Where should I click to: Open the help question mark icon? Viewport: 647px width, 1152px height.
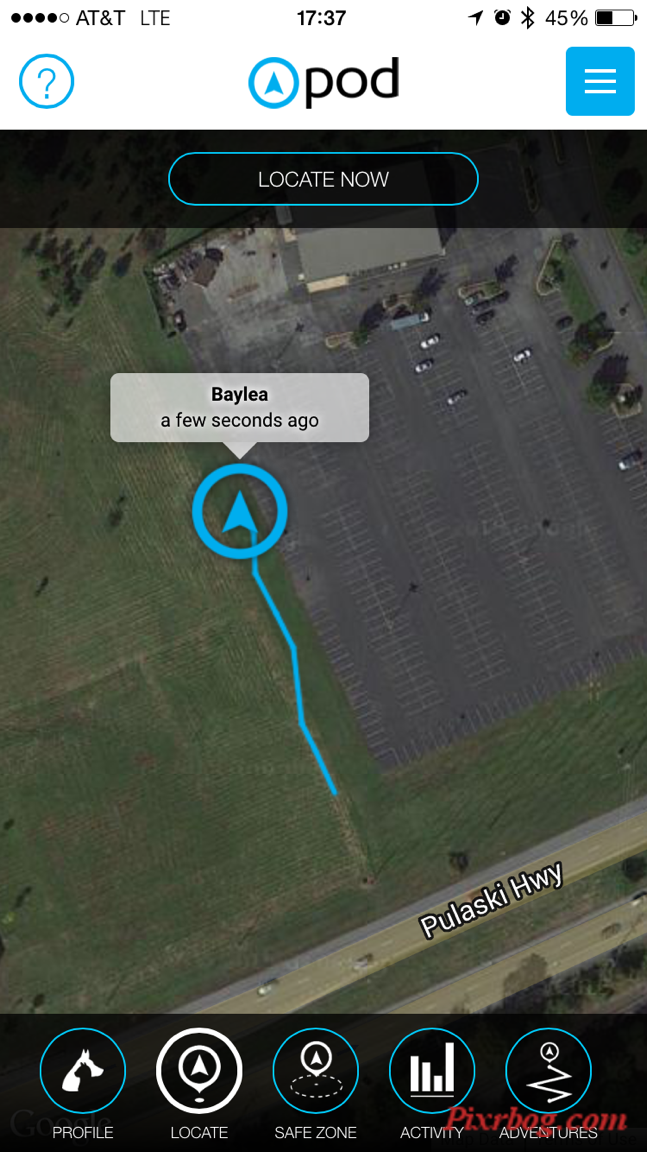click(x=47, y=81)
